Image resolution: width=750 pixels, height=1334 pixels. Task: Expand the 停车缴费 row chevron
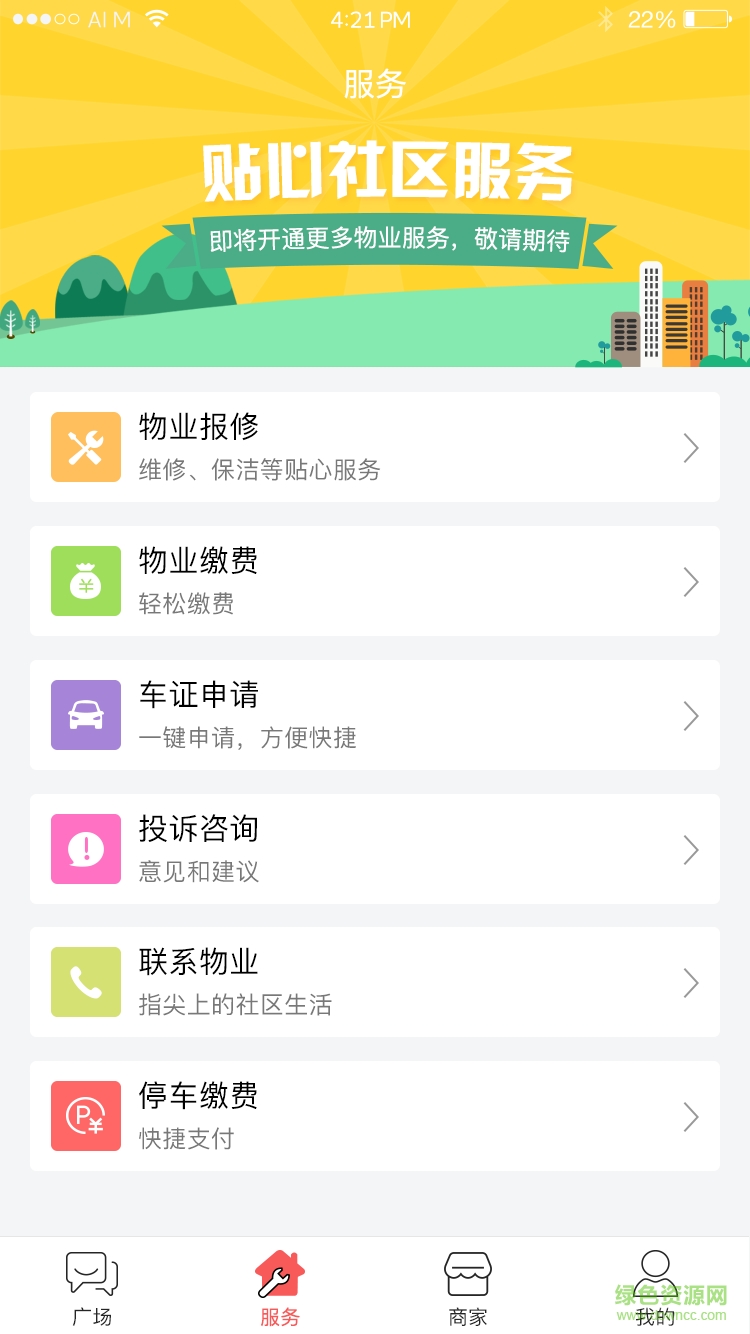pos(691,1116)
